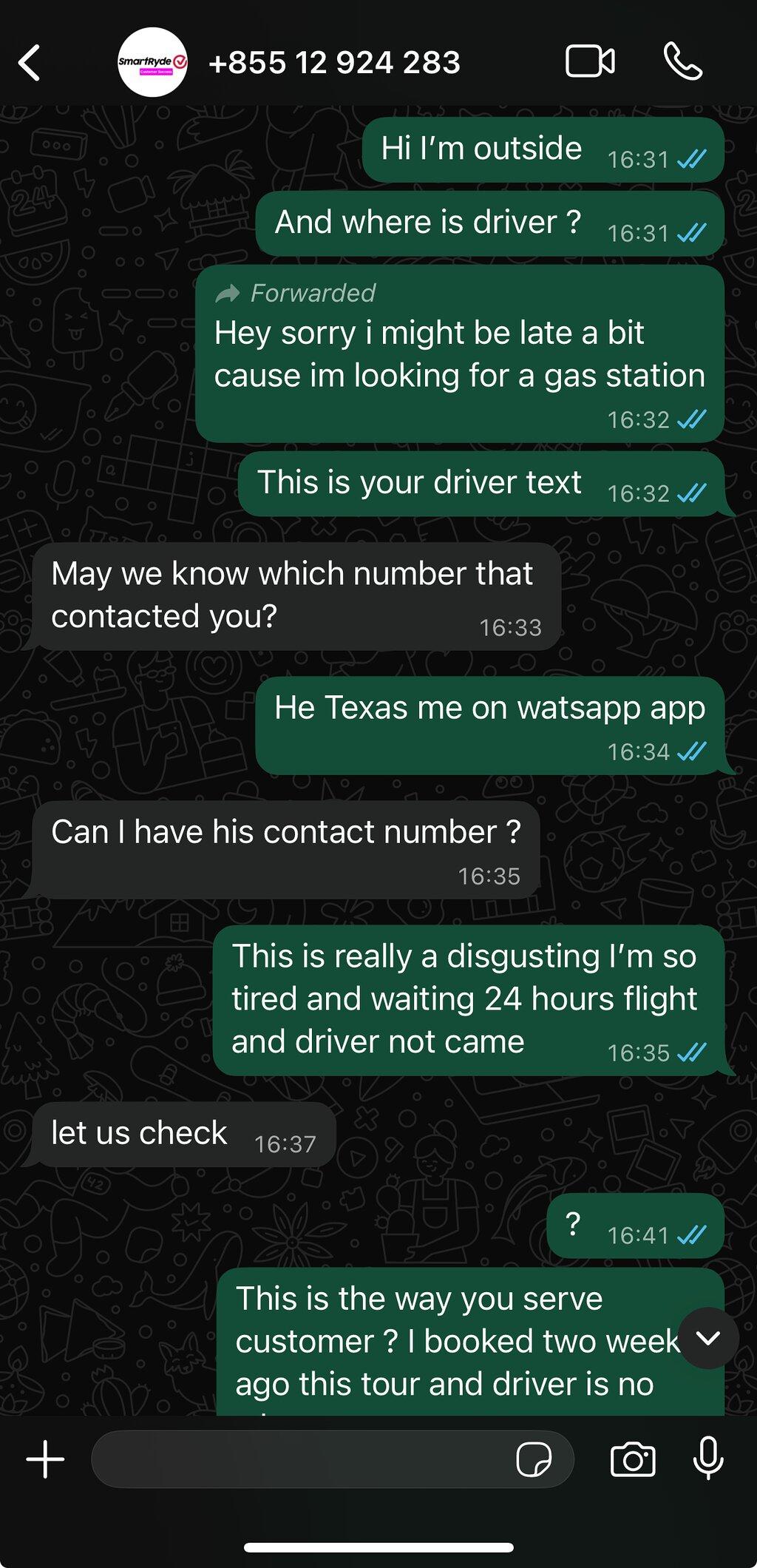Screen dimensions: 757x1568
Task: Open the camera to send a photo
Action: pos(633,1459)
